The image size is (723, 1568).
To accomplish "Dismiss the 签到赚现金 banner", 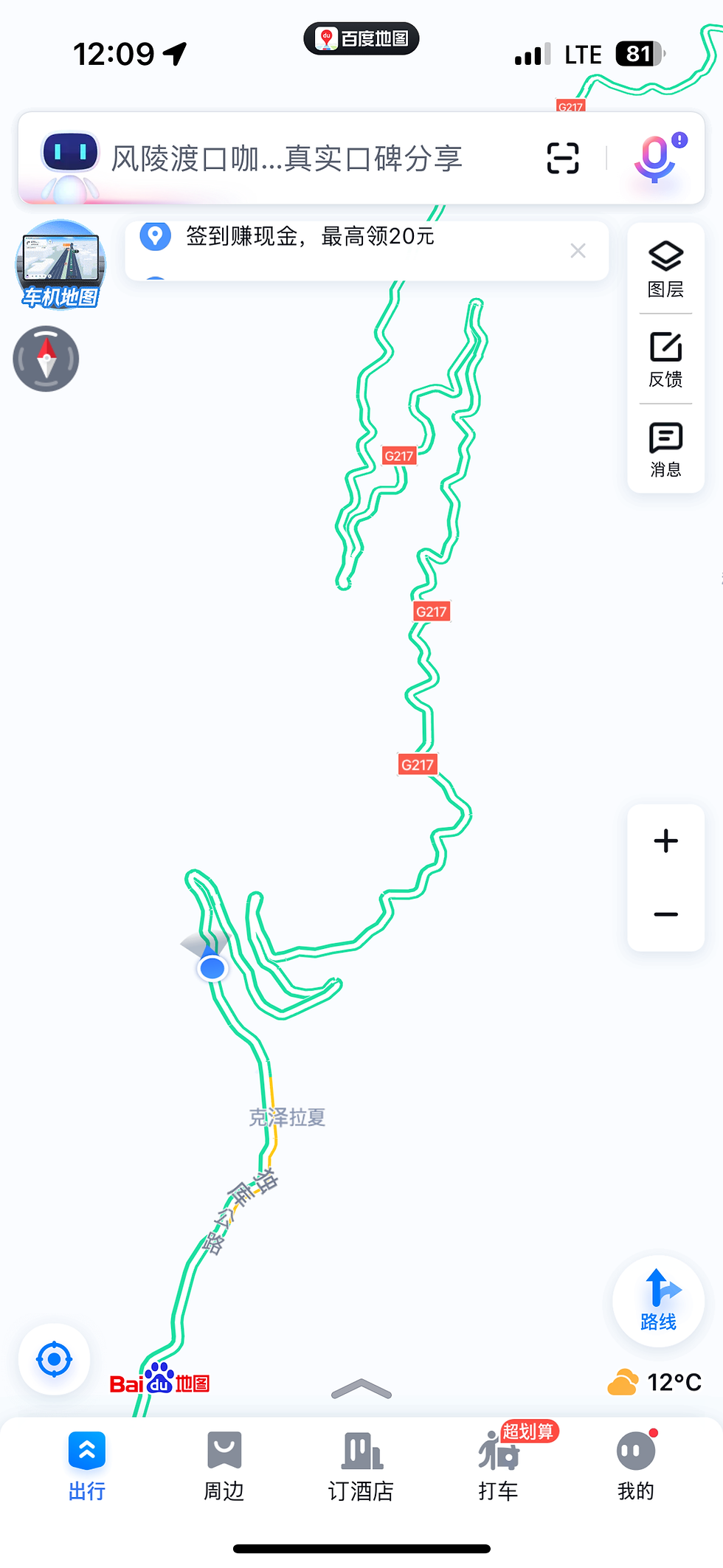I will pyautogui.click(x=578, y=251).
